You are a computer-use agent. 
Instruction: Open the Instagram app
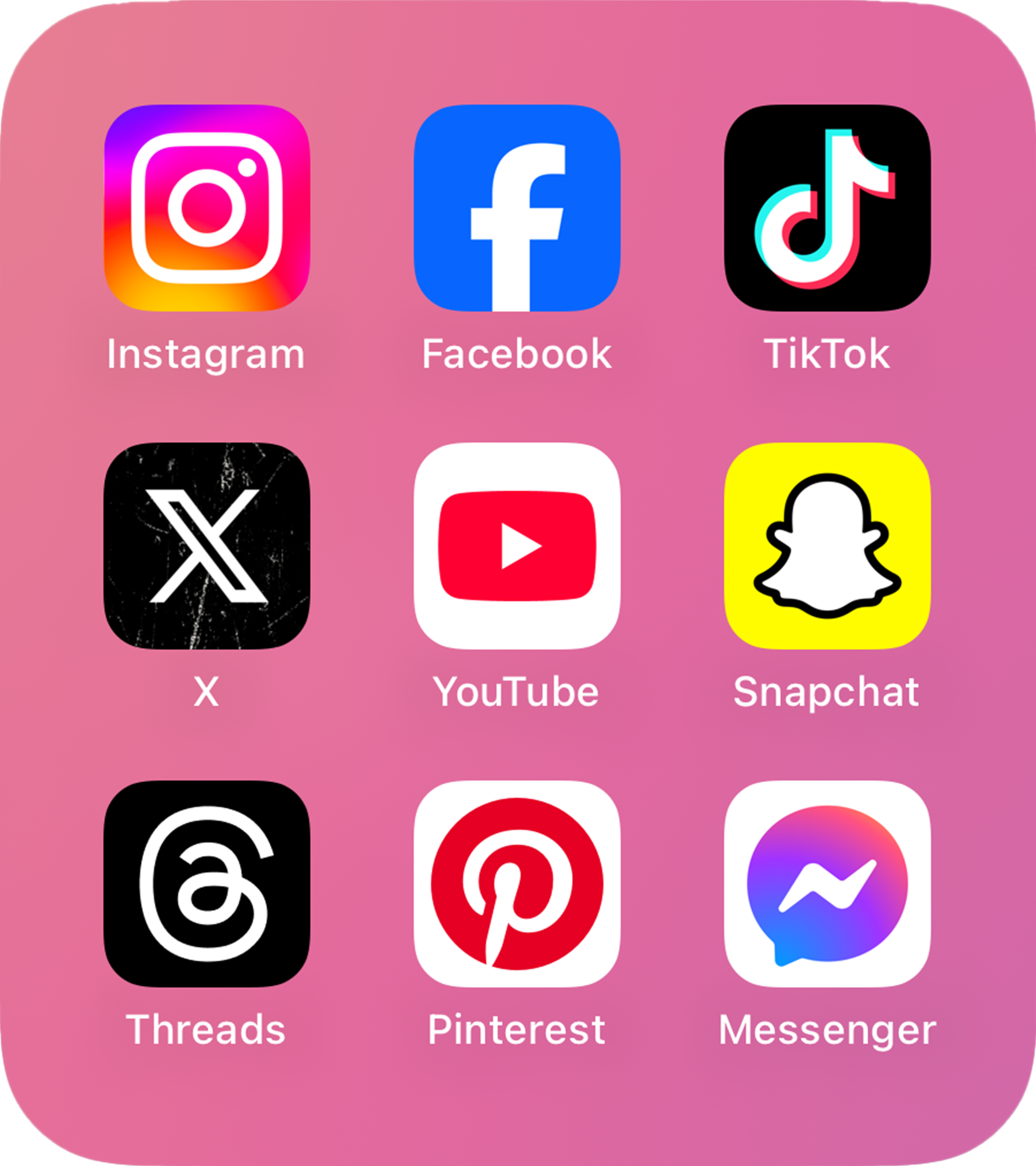tap(207, 208)
